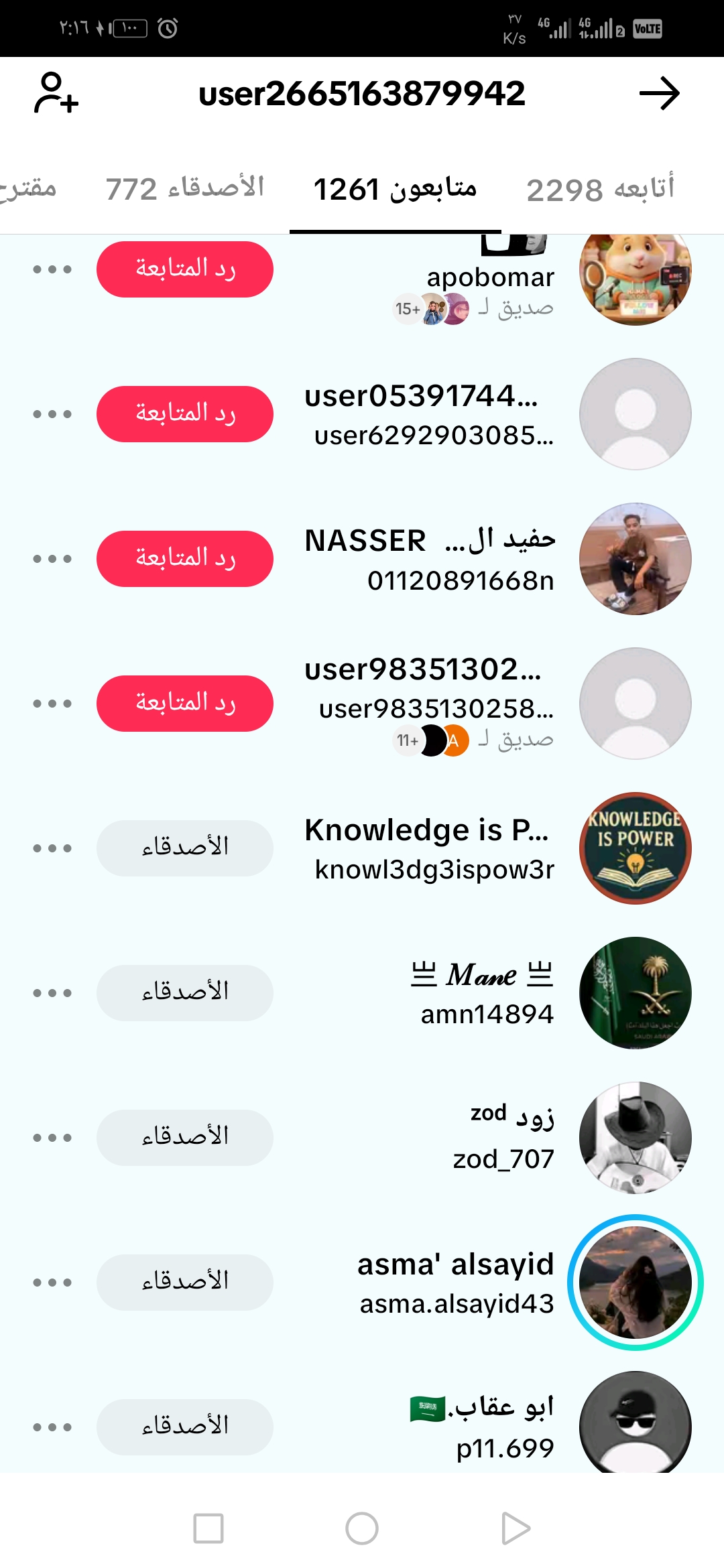Screen dimensions: 724x1568
Task: View asma.alsayid43 story avatar
Action: click(636, 1283)
